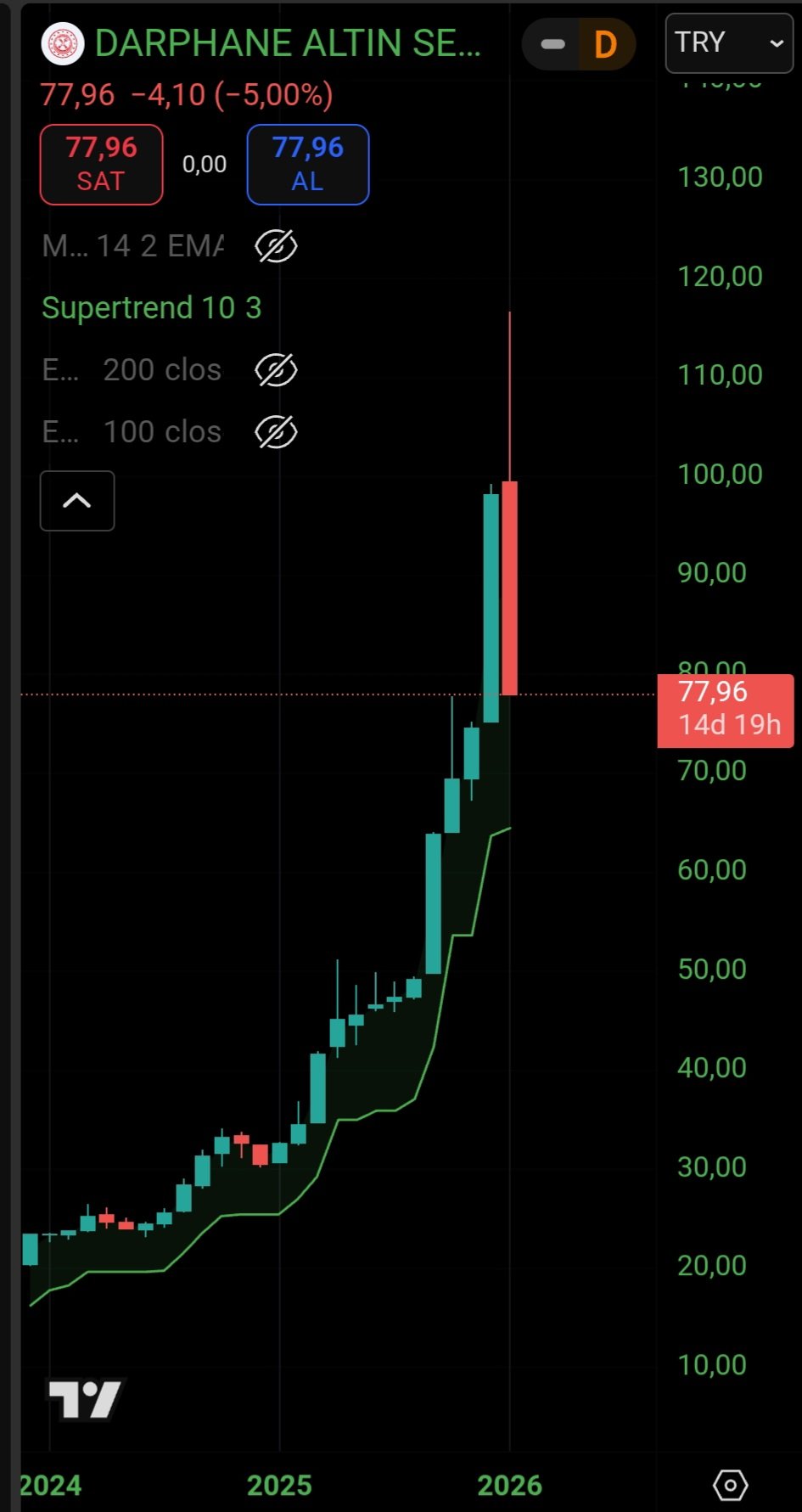The height and width of the screenshot is (1512, 802).
Task: Unhide the EMA 200 close indicator
Action: pyautogui.click(x=276, y=370)
